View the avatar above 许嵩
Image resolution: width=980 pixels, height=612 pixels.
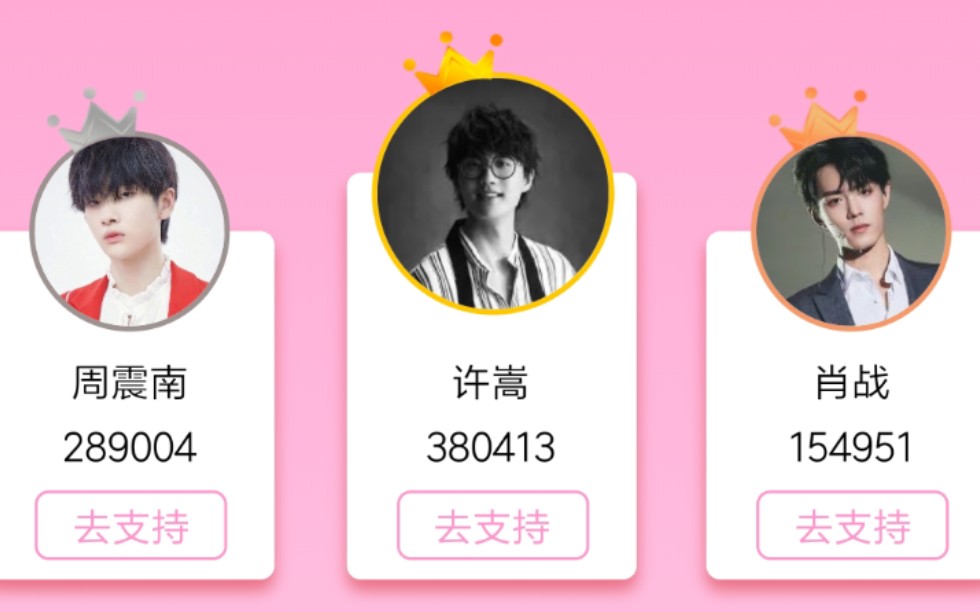click(492, 194)
